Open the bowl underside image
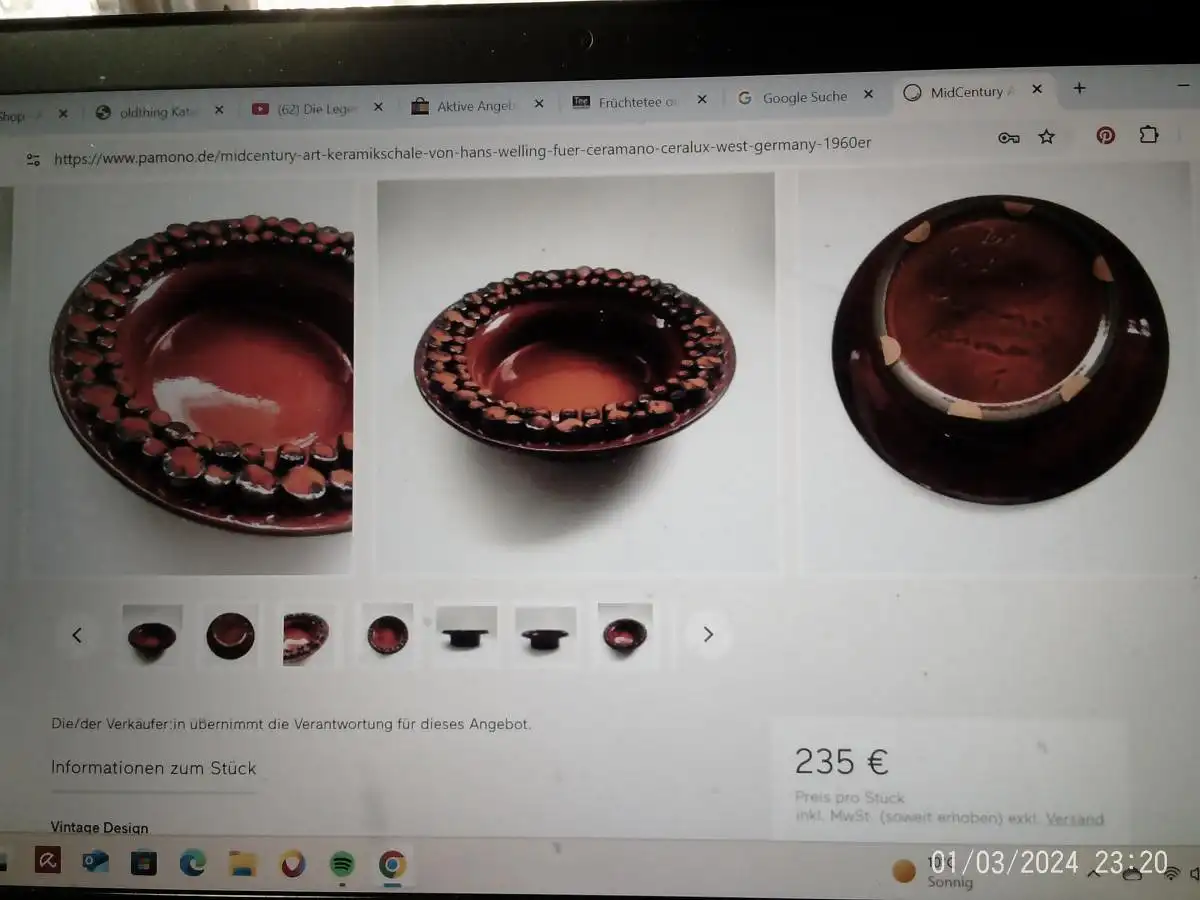The image size is (1200, 900). coord(1000,350)
